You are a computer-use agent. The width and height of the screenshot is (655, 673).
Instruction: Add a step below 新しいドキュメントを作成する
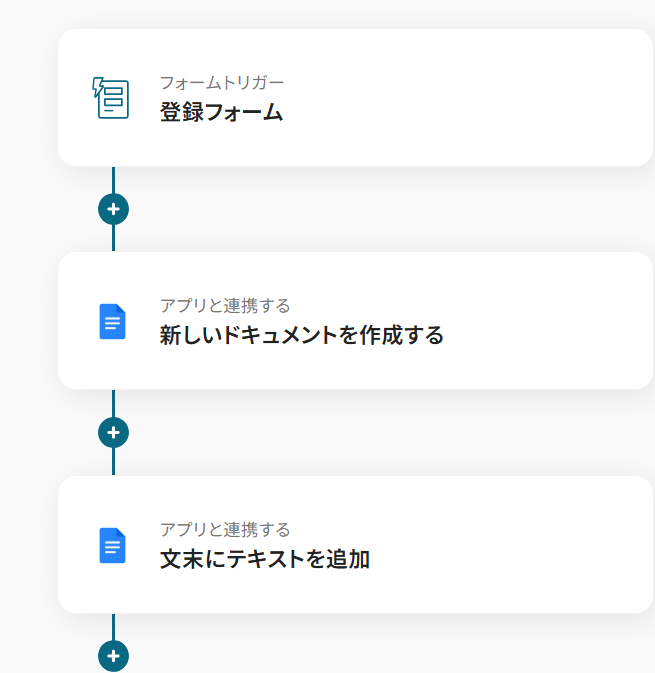pos(113,432)
